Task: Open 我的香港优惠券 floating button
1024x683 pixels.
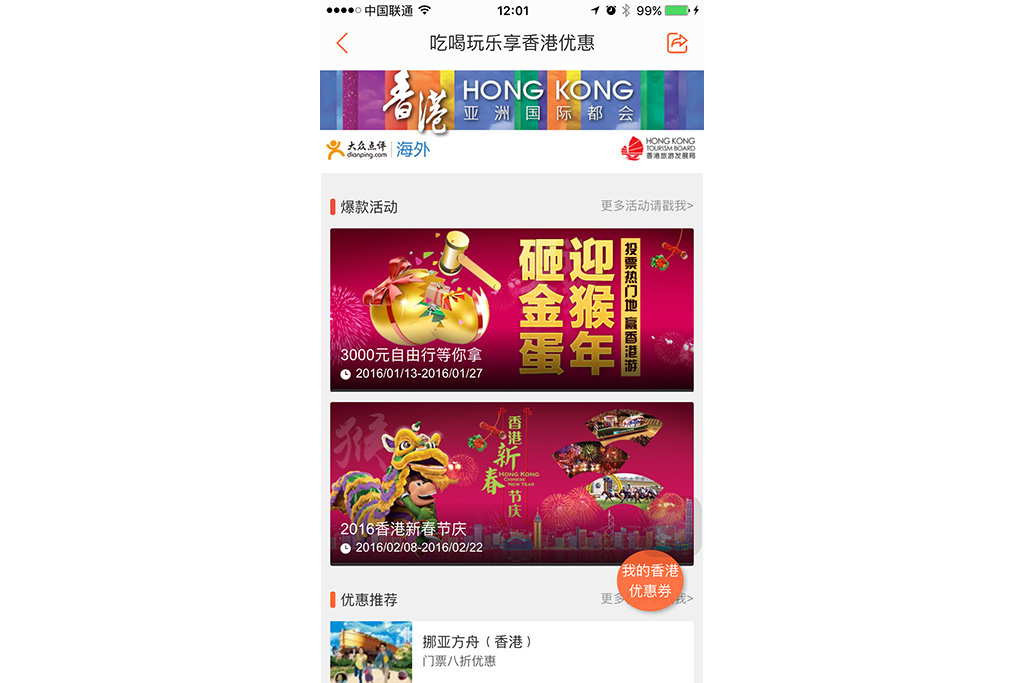Action: click(650, 581)
